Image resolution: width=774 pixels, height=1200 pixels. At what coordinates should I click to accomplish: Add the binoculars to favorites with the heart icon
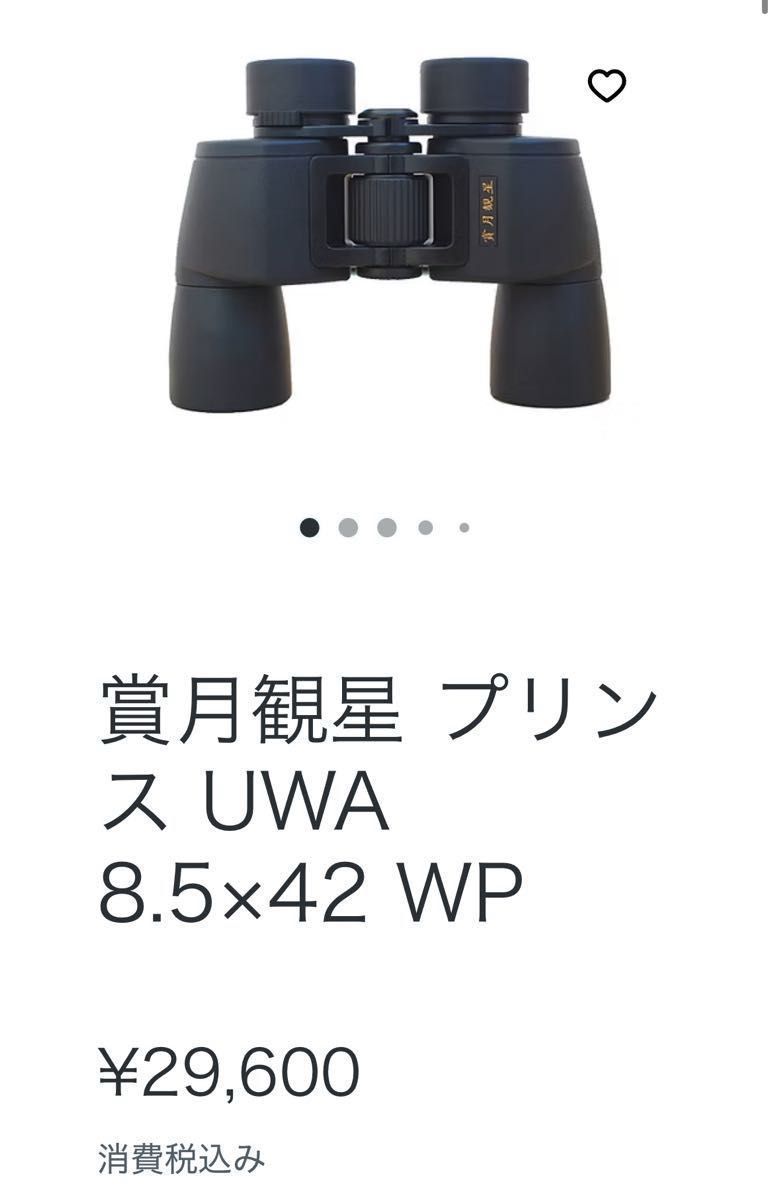[606, 86]
